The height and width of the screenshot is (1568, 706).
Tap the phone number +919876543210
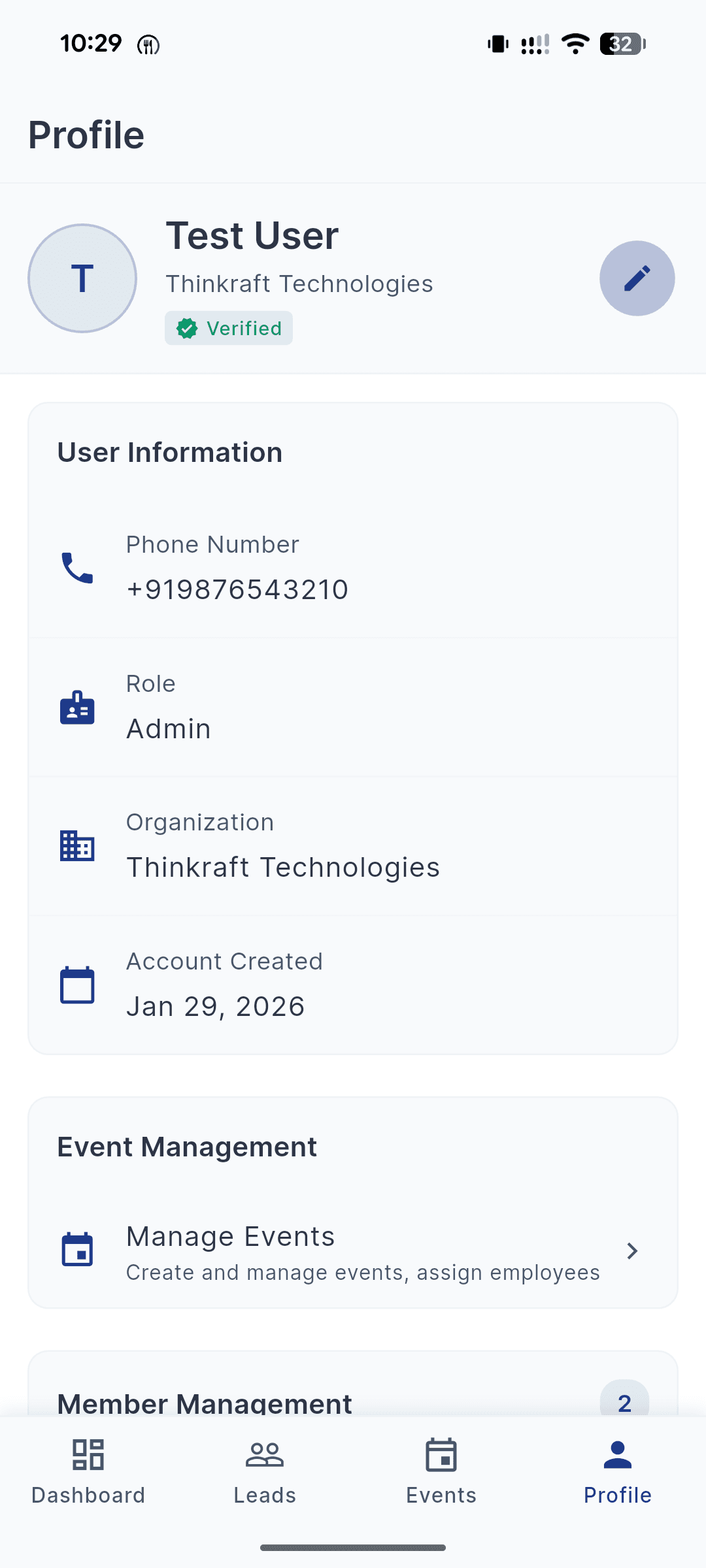[x=237, y=589]
